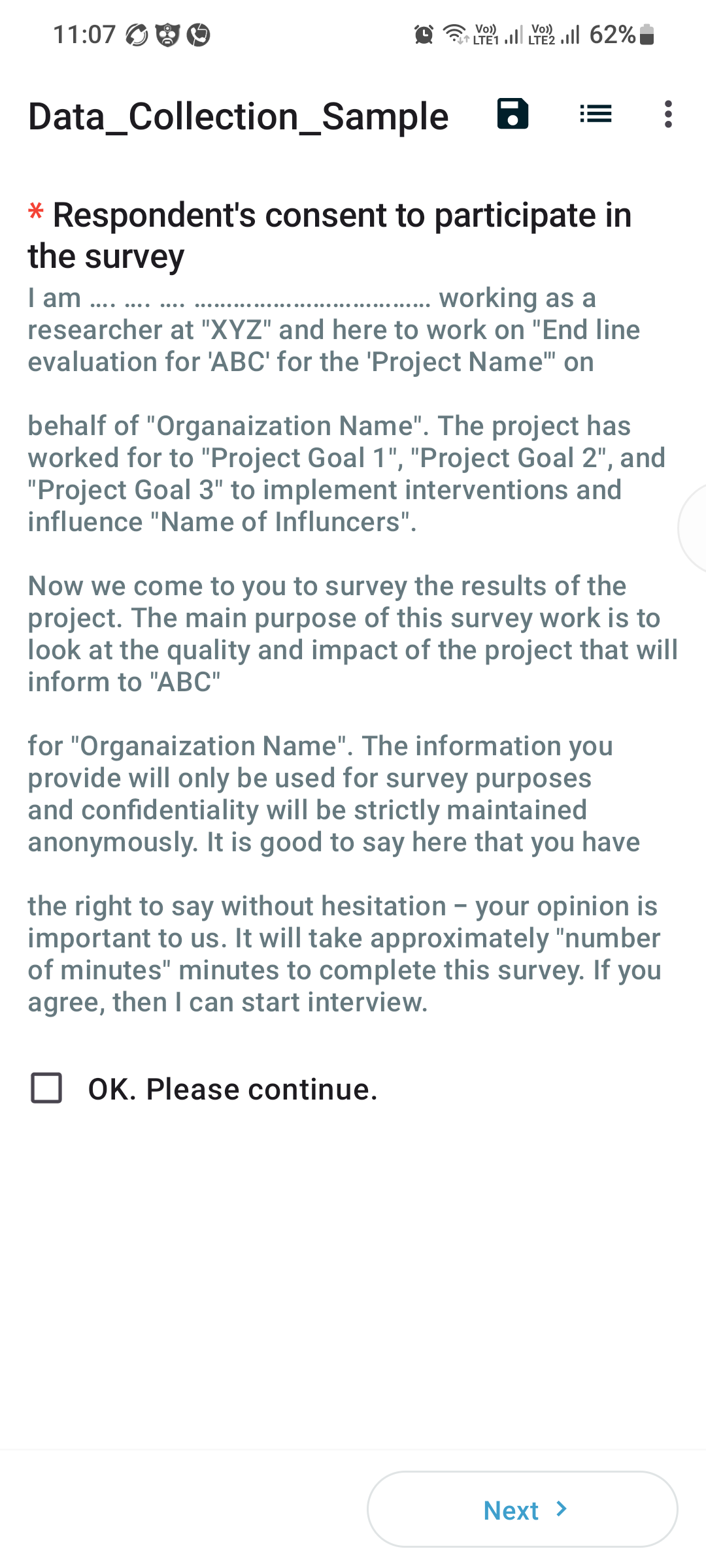Viewport: 706px width, 1568px height.
Task: Check the OK. Please continue consent checkbox
Action: (x=45, y=1088)
